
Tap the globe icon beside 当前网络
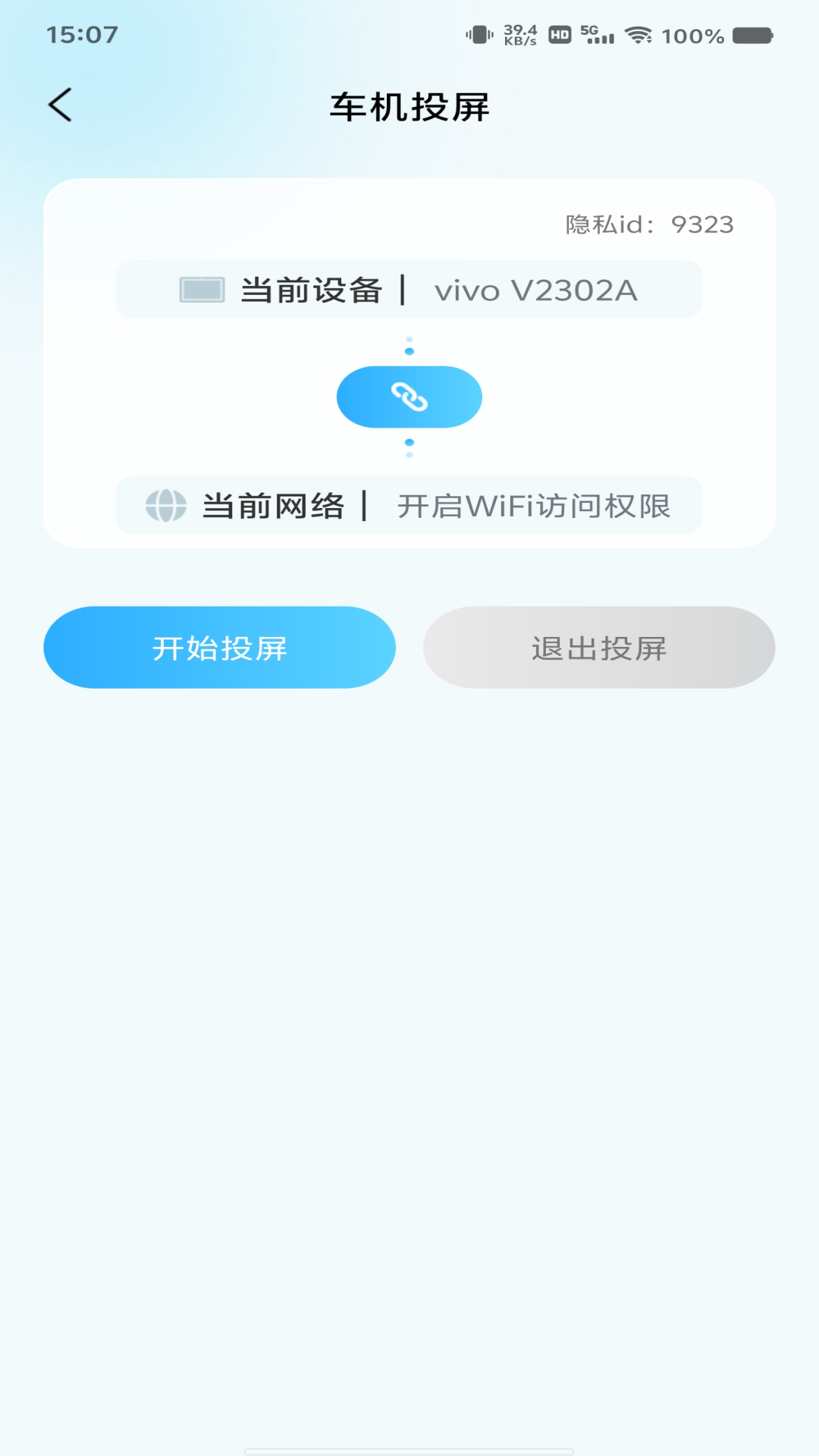click(166, 505)
